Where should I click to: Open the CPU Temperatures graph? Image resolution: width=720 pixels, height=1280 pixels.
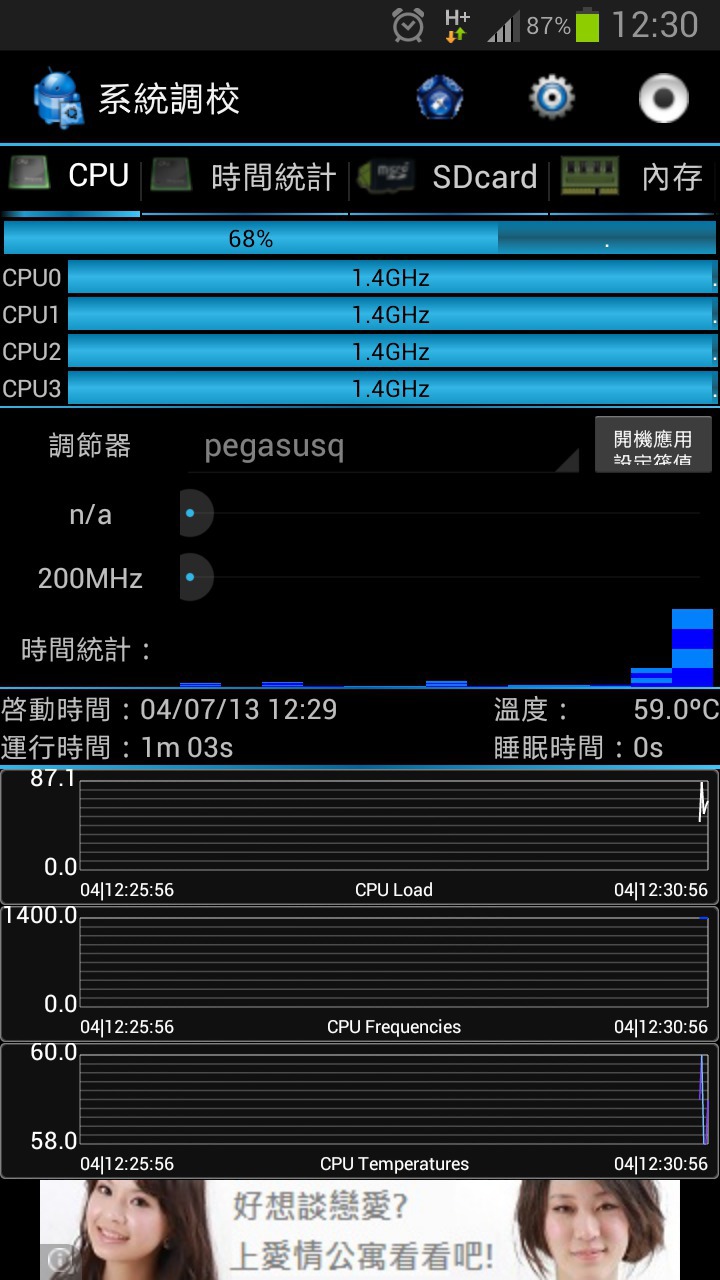(x=360, y=1110)
